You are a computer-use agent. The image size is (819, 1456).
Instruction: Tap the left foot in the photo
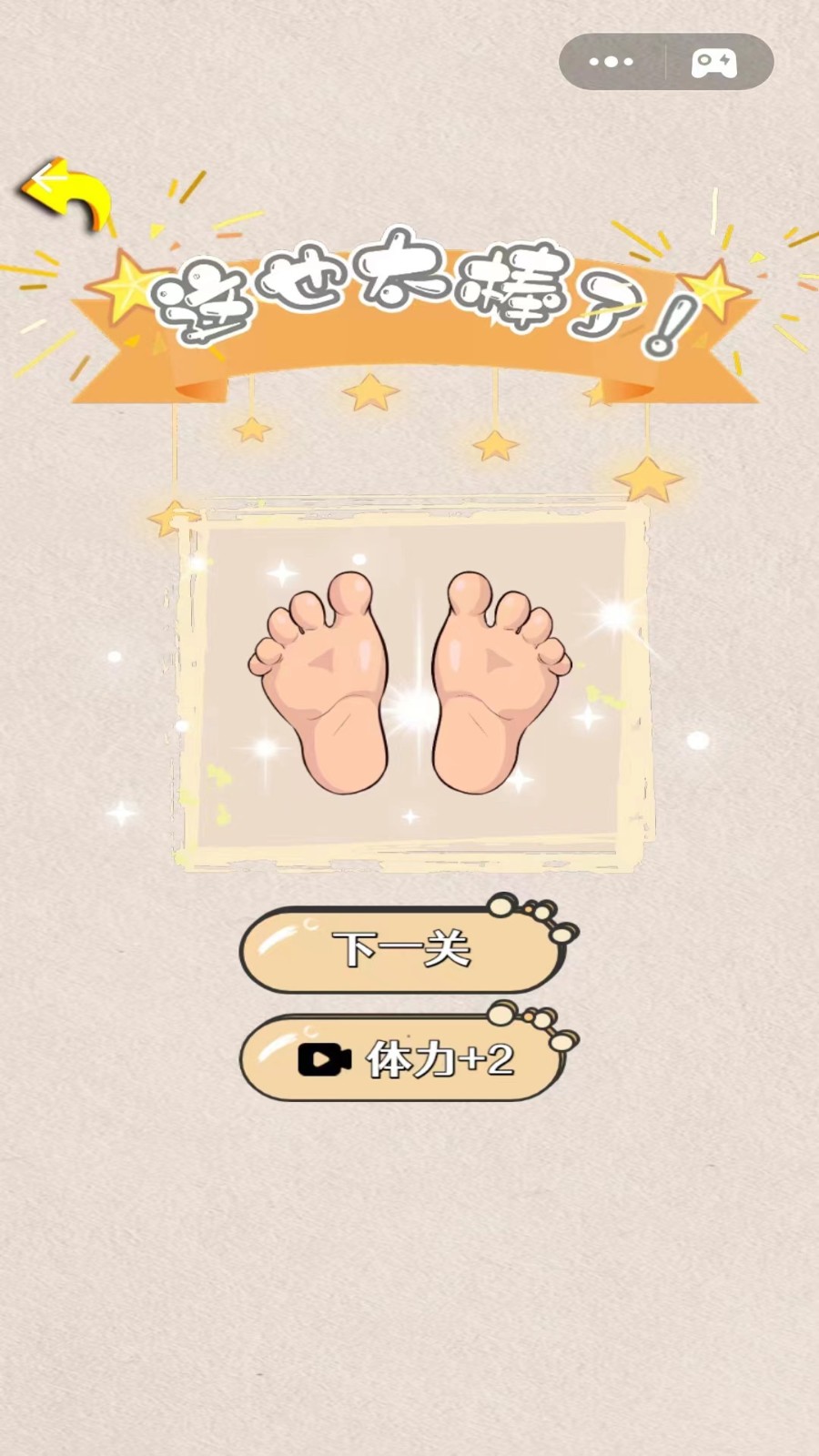click(x=328, y=678)
